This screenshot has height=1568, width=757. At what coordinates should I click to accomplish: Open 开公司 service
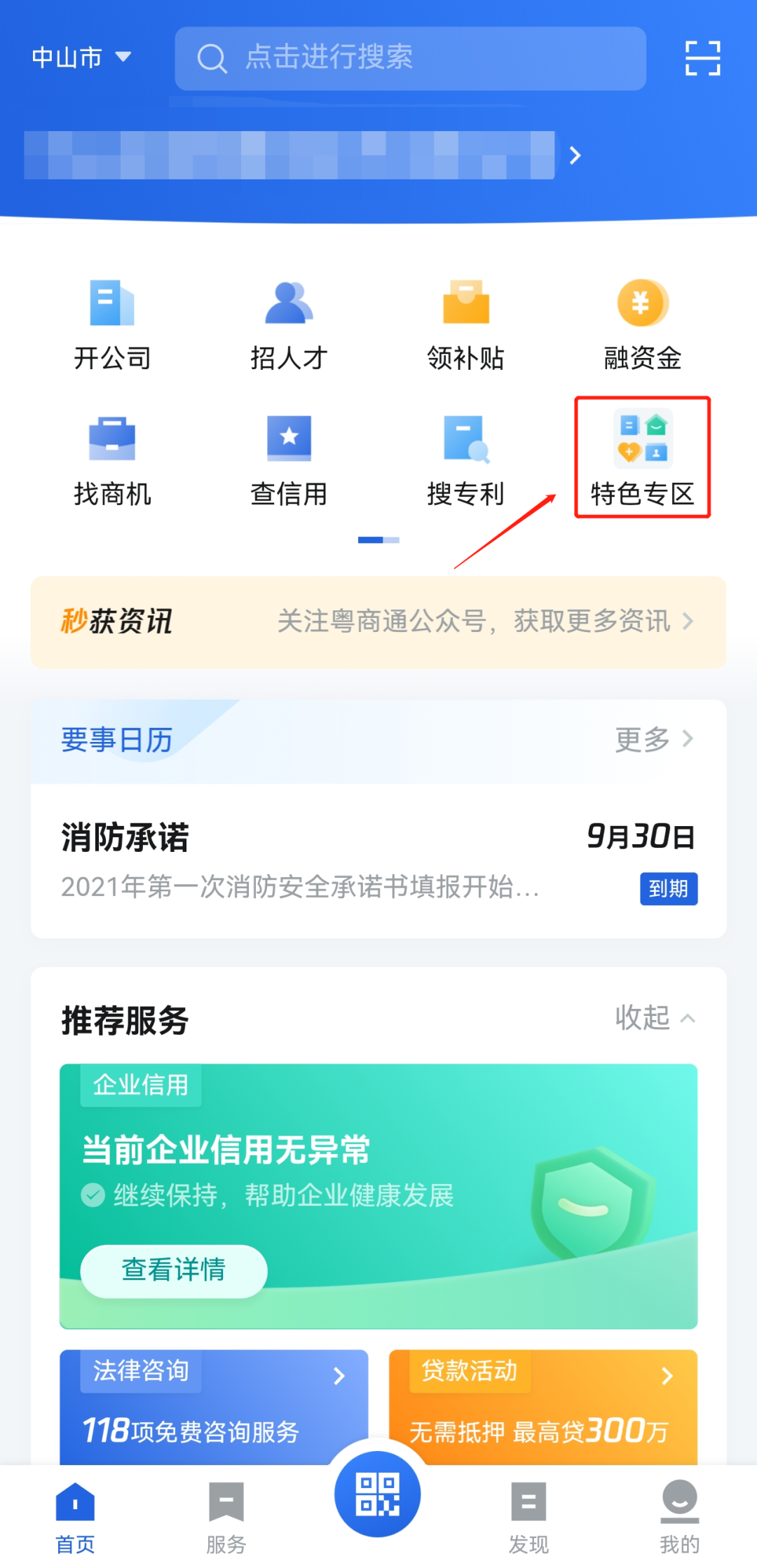(112, 324)
